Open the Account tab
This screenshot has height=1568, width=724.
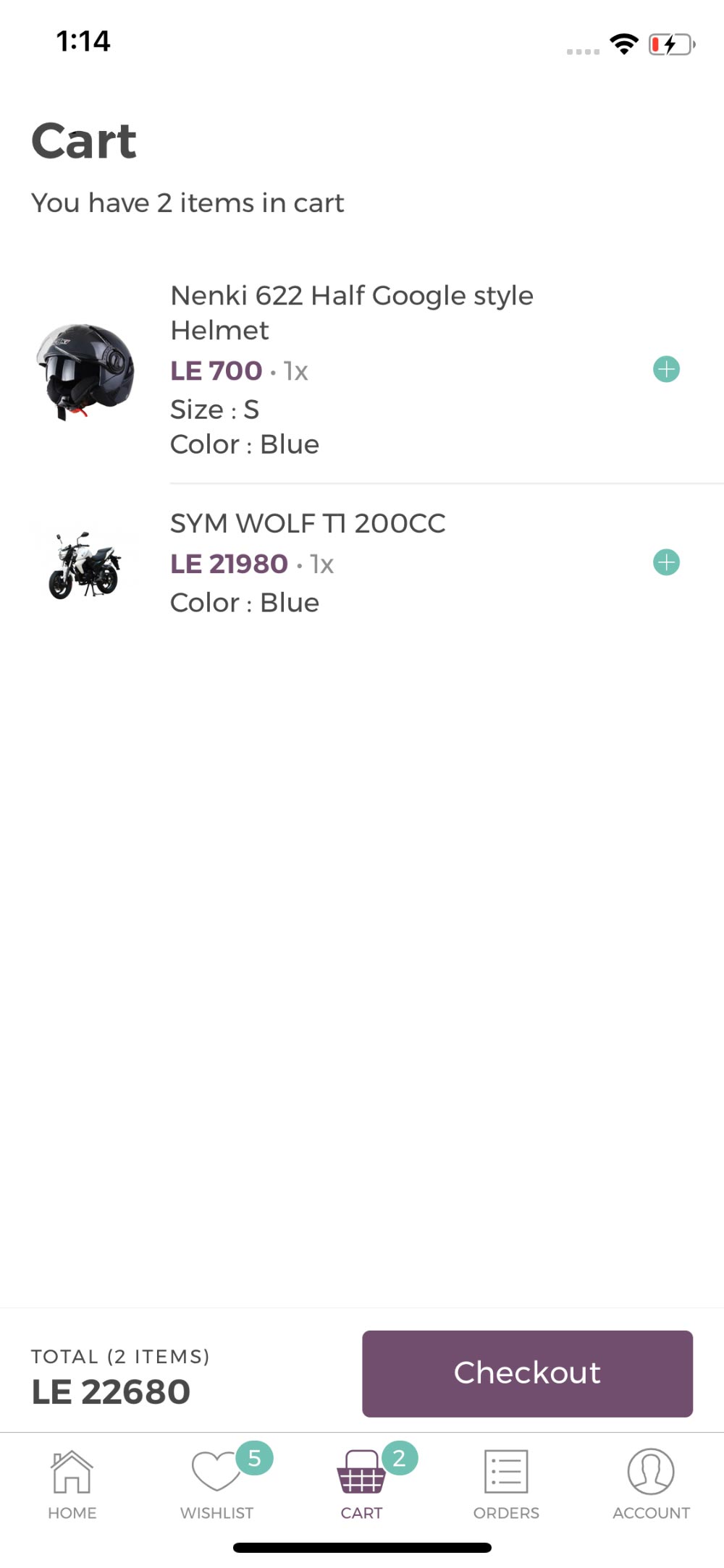coord(651,1483)
